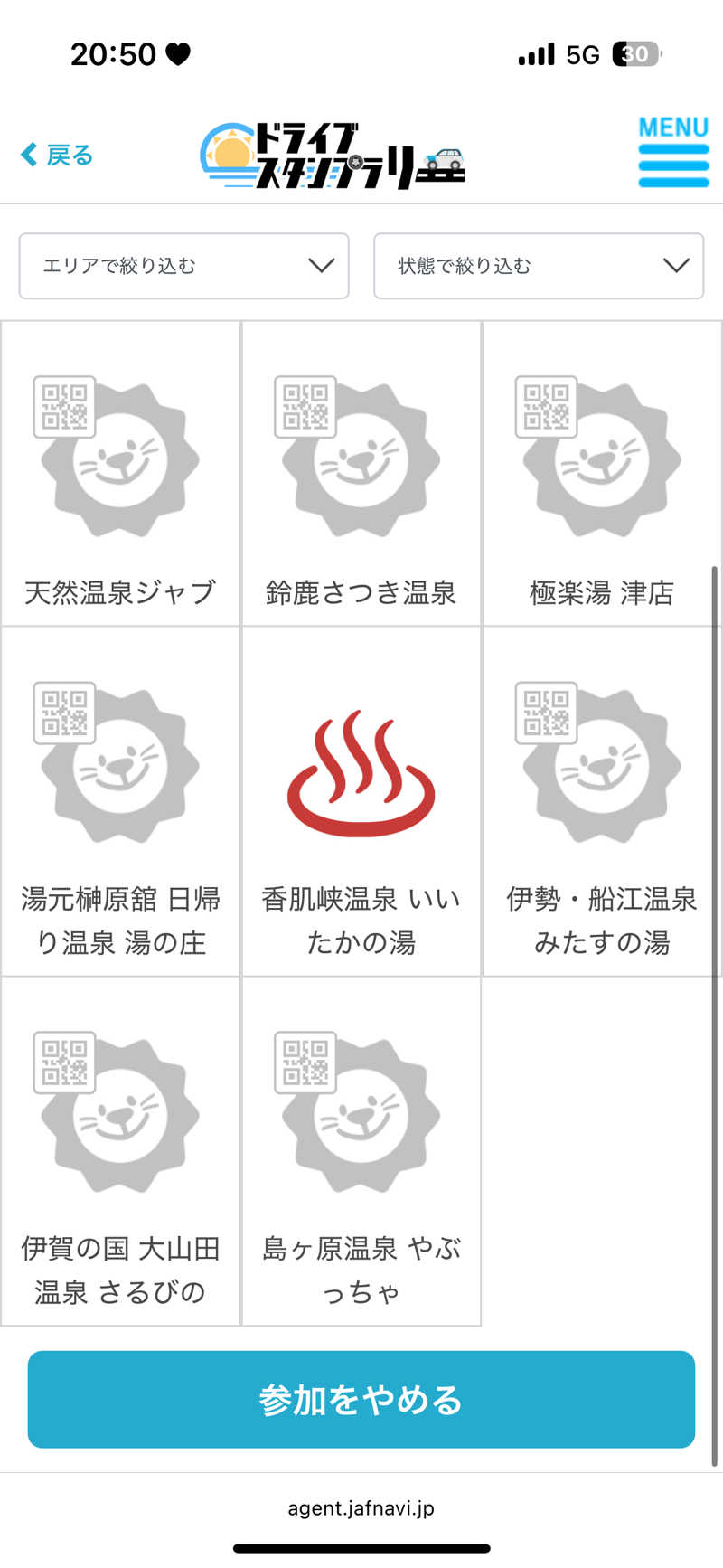Select the 極楽湯 津店 stamp tile

pyautogui.click(x=601, y=475)
